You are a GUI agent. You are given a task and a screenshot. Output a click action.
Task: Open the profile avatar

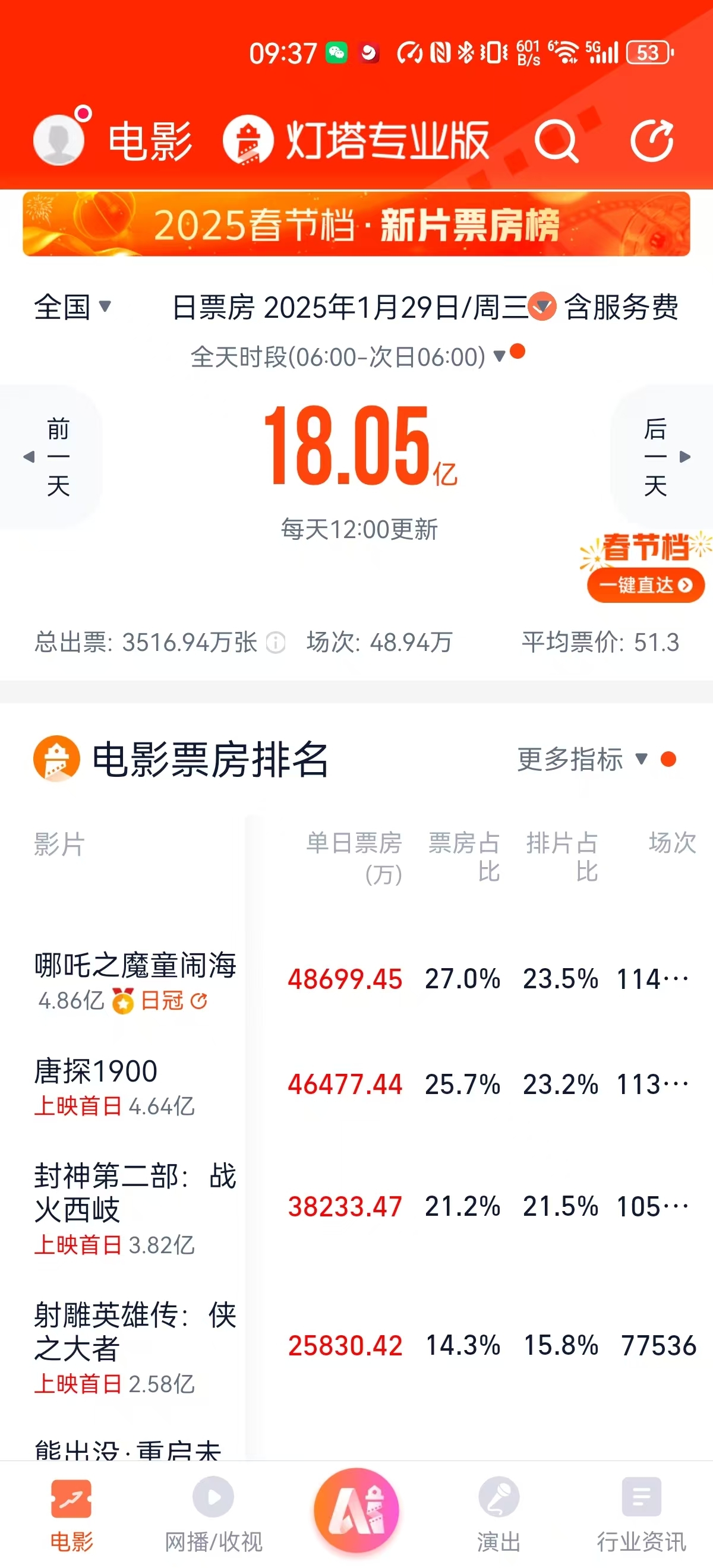coord(59,140)
